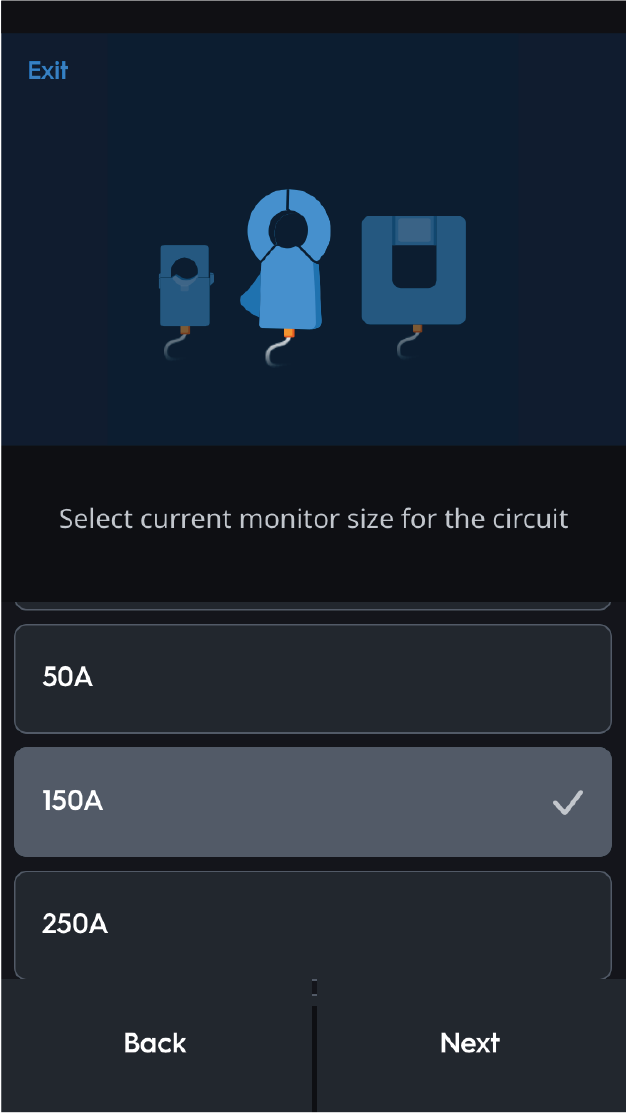Continue with the Next button
The height and width of the screenshot is (1113, 626).
click(470, 1043)
